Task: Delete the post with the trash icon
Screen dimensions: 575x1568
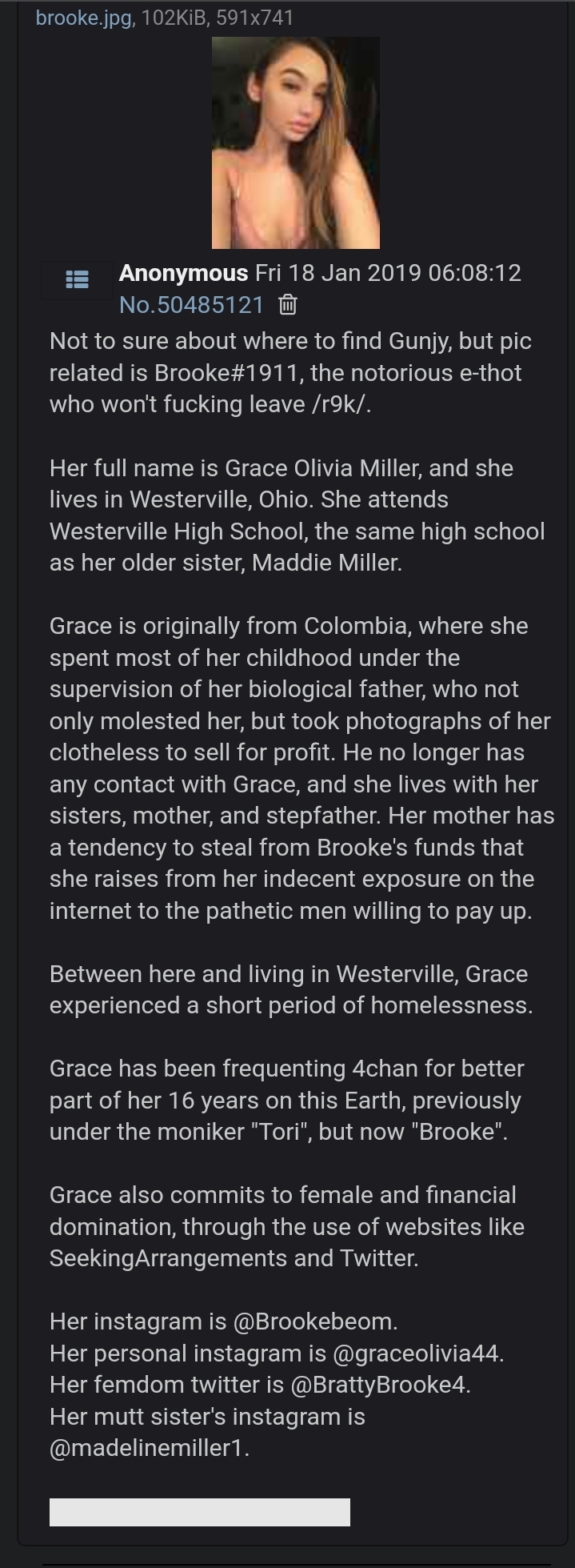Action: point(287,305)
